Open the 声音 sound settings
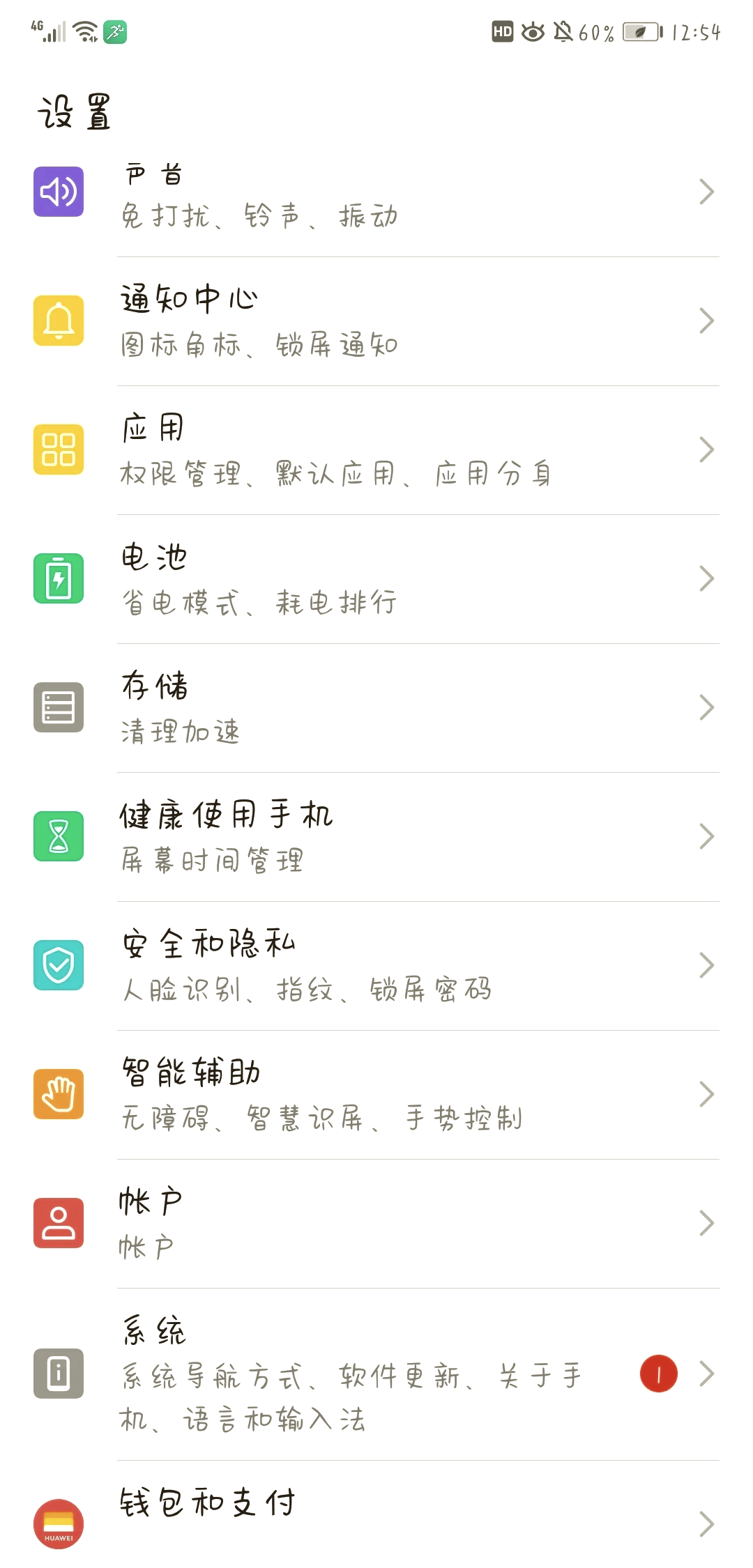This screenshot has height=1568, width=753. (376, 192)
